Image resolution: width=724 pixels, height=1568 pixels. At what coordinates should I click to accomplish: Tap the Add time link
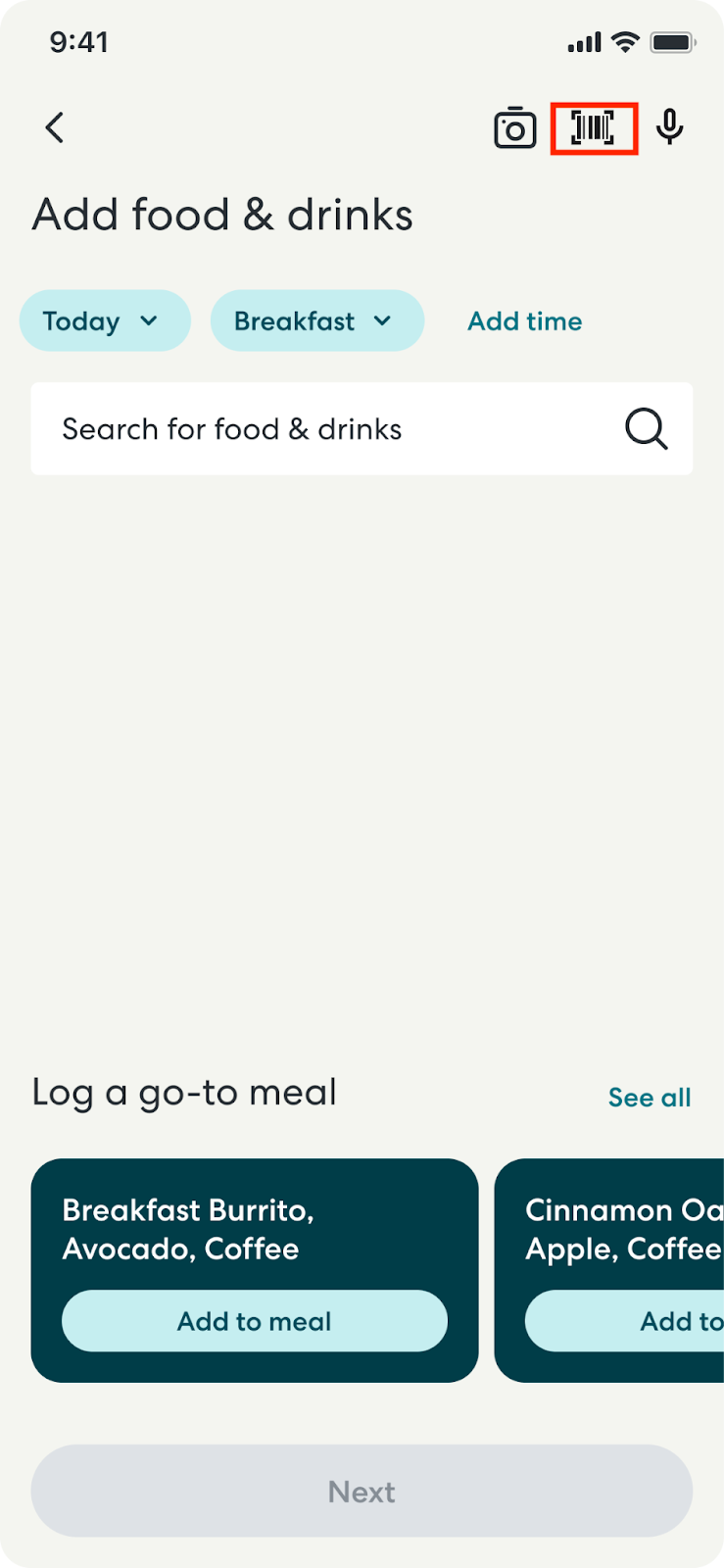click(x=525, y=321)
